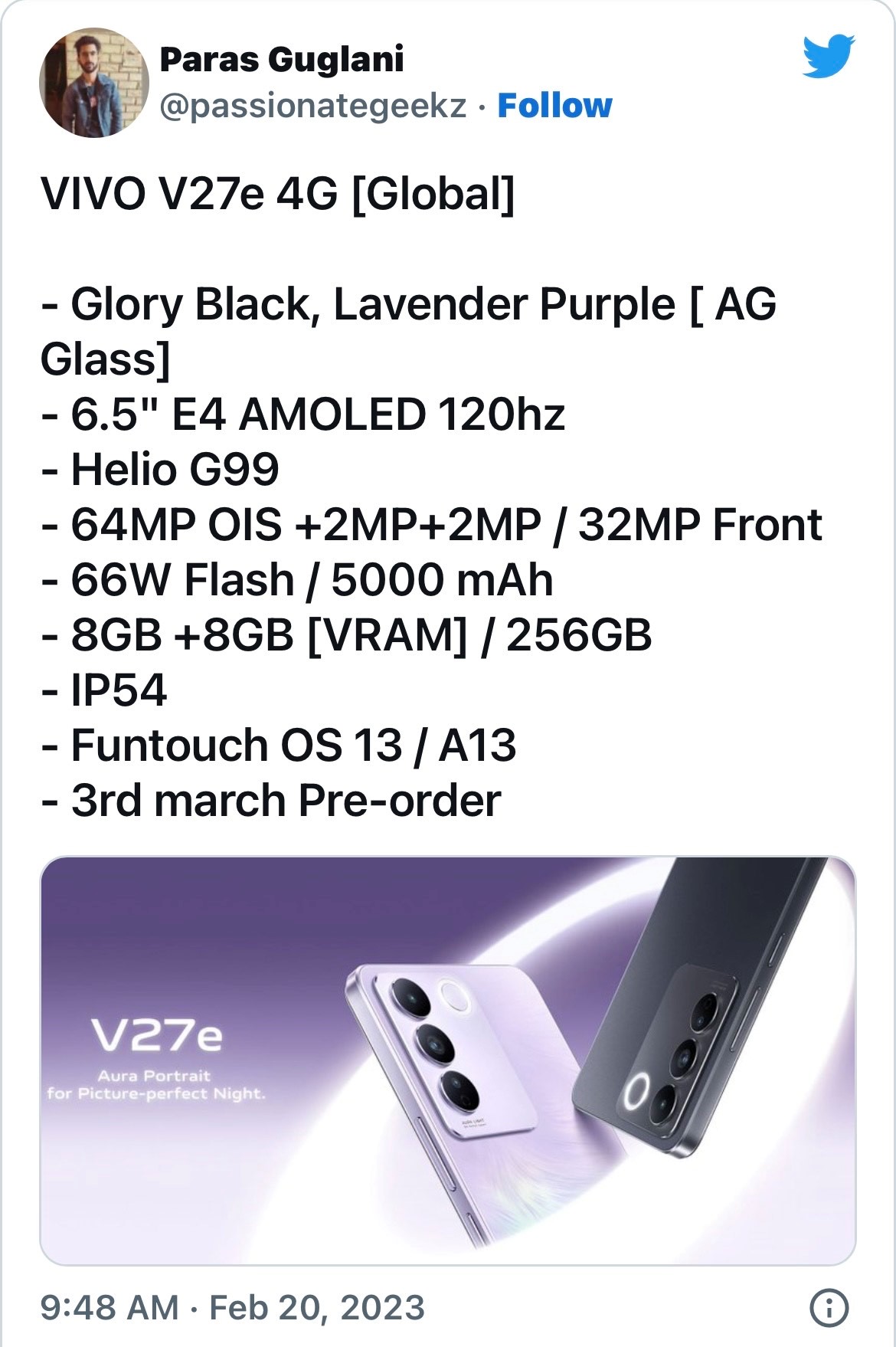The height and width of the screenshot is (1347, 896).
Task: Open the @passionategeekz handle
Action: tap(312, 105)
